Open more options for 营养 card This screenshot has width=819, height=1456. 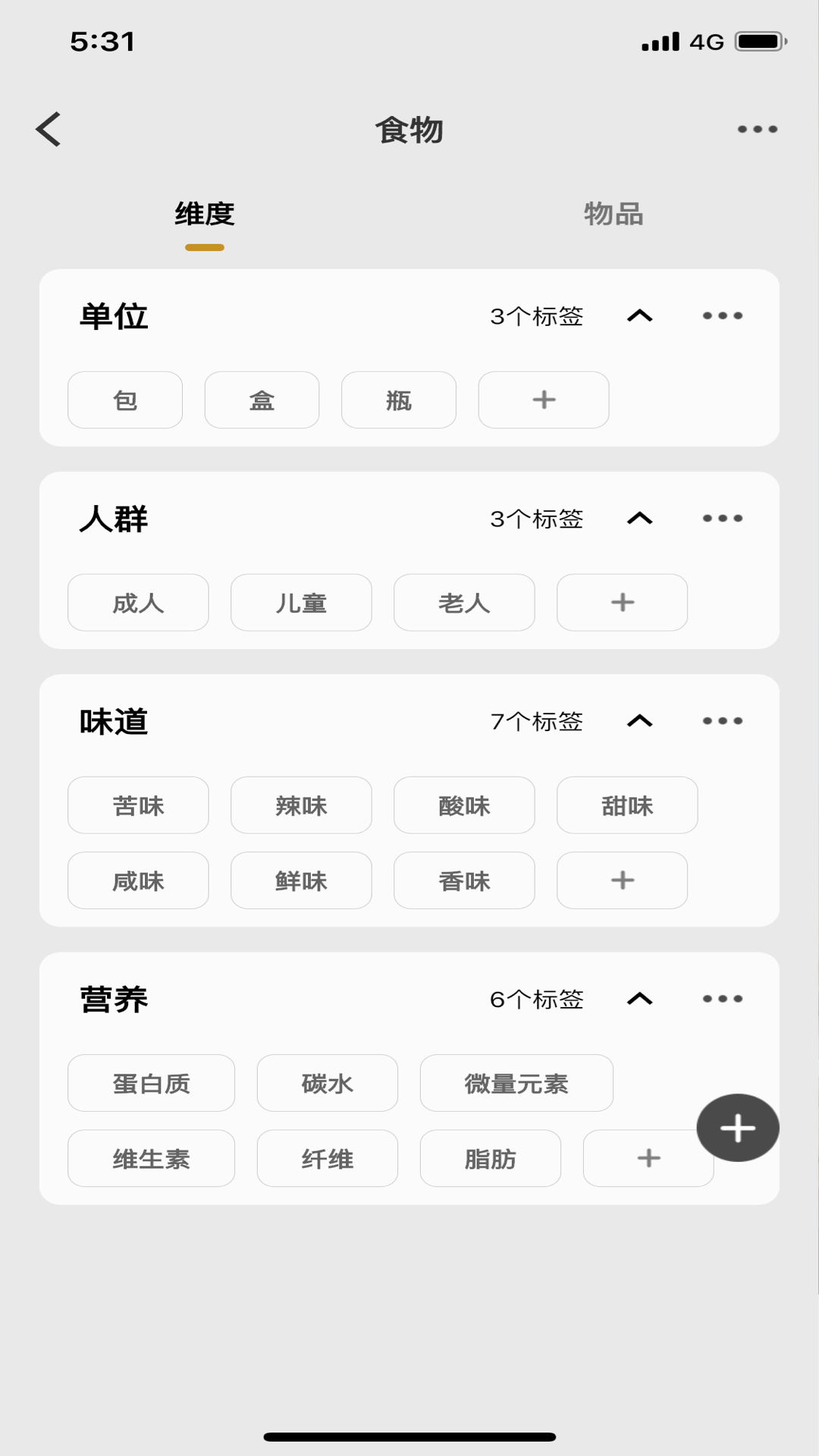click(722, 999)
